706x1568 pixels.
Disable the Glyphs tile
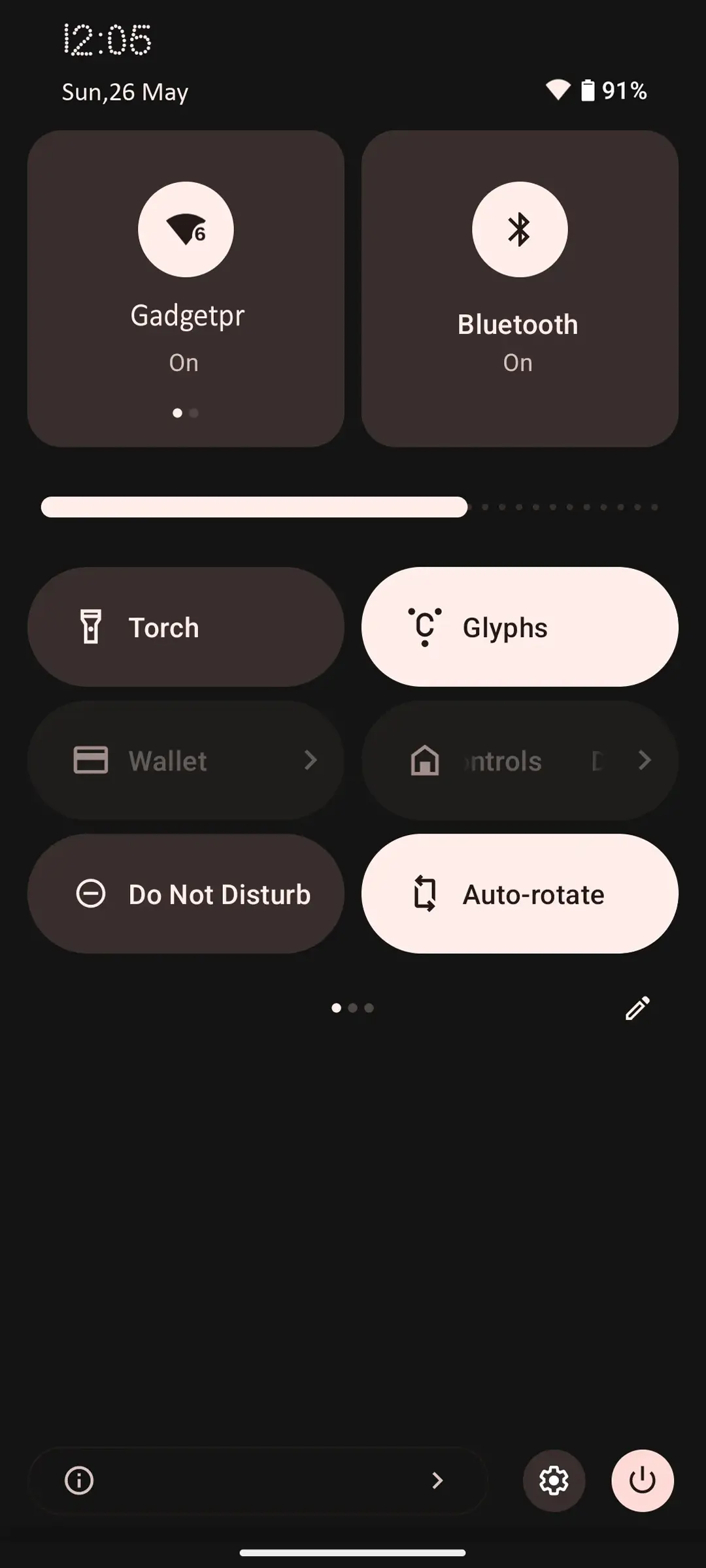point(520,627)
